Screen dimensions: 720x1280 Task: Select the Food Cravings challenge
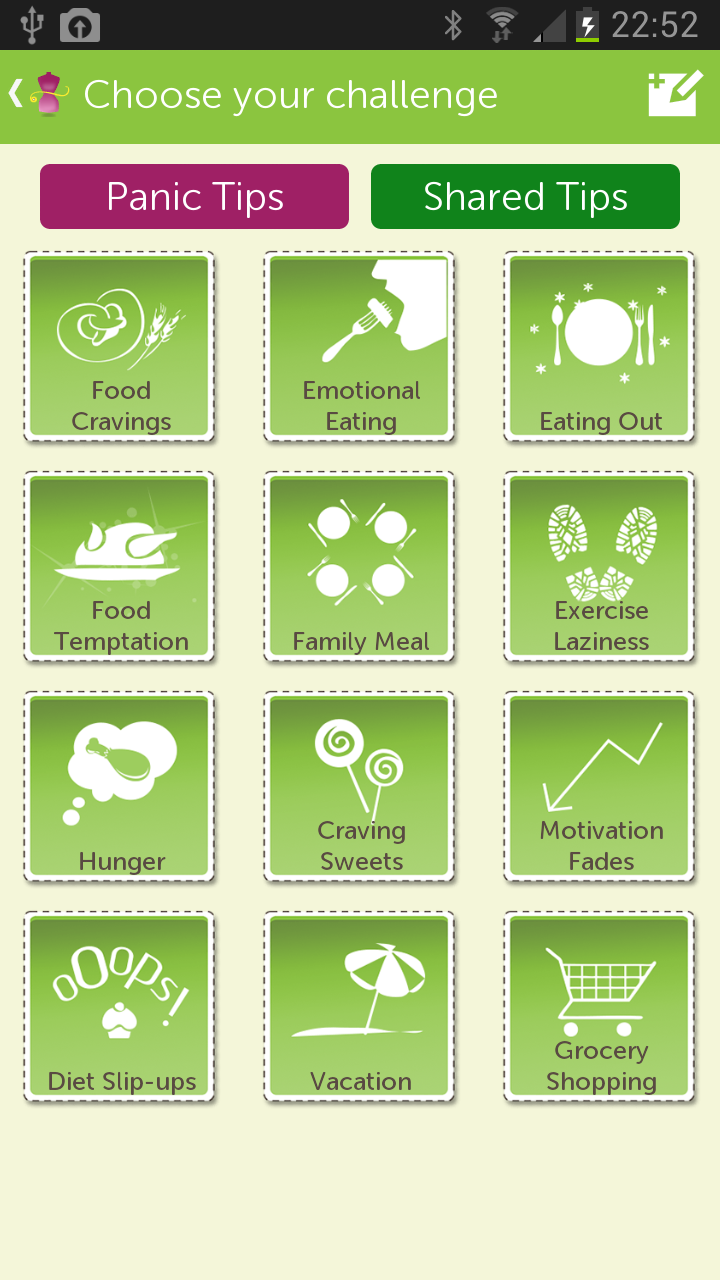click(120, 347)
